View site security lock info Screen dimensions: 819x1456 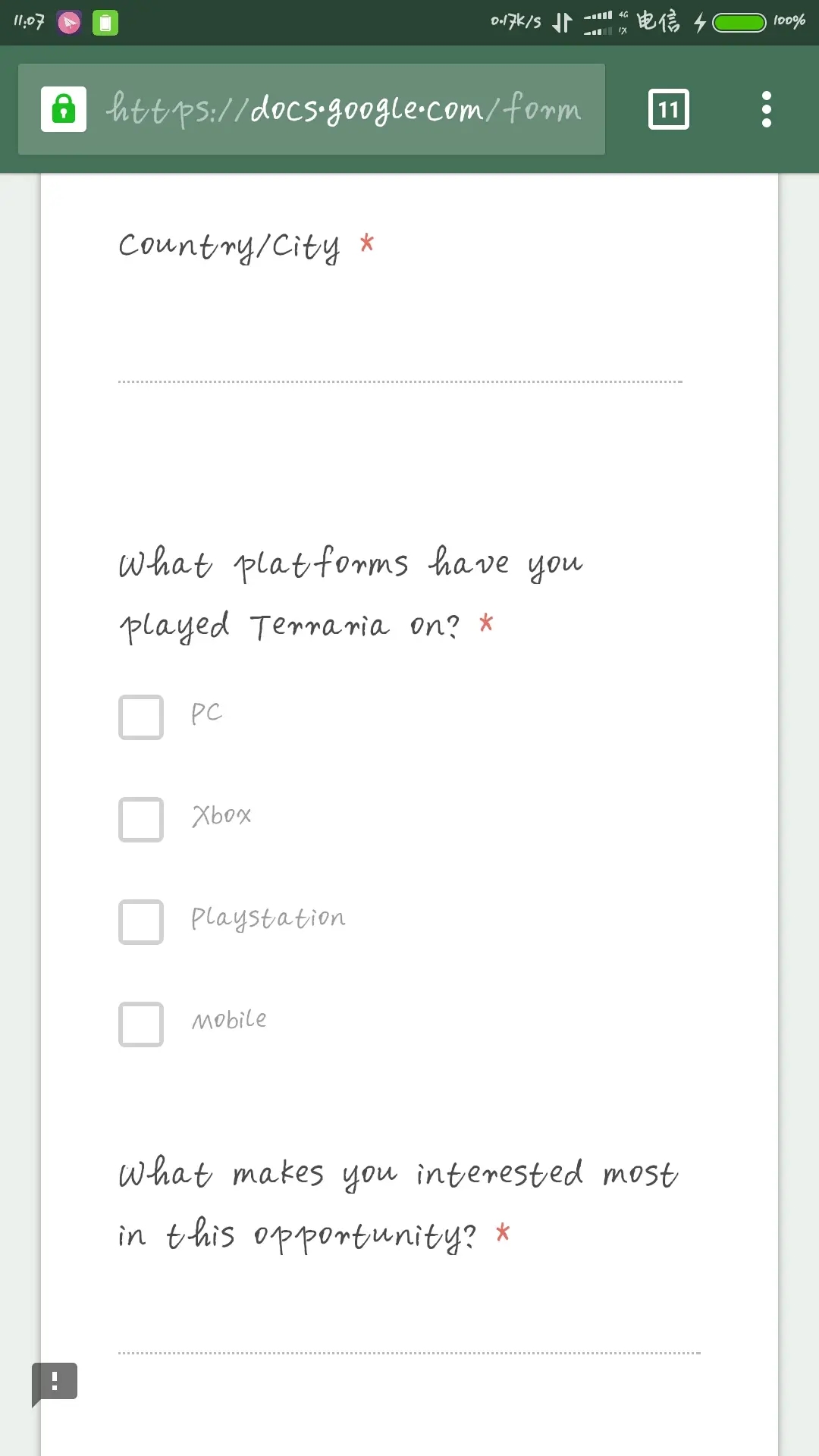tap(64, 109)
